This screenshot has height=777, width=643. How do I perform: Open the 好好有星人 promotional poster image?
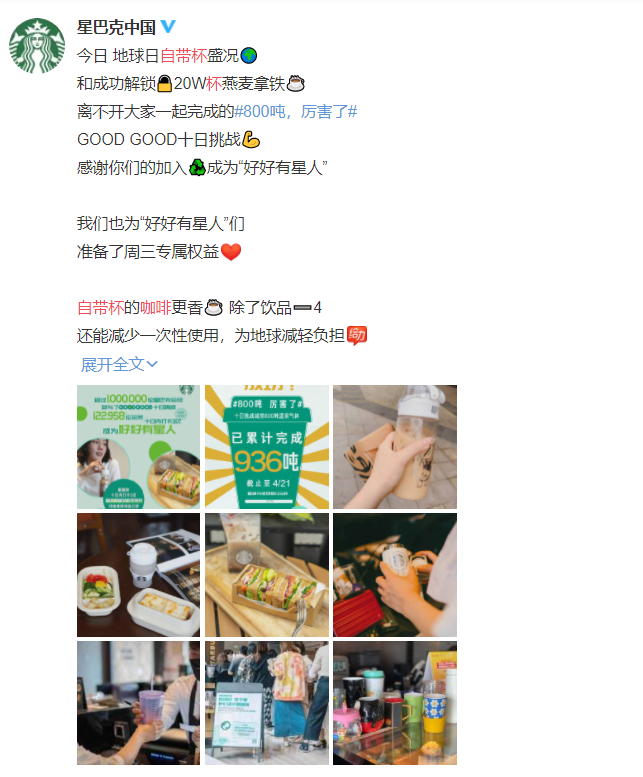pyautogui.click(x=138, y=447)
